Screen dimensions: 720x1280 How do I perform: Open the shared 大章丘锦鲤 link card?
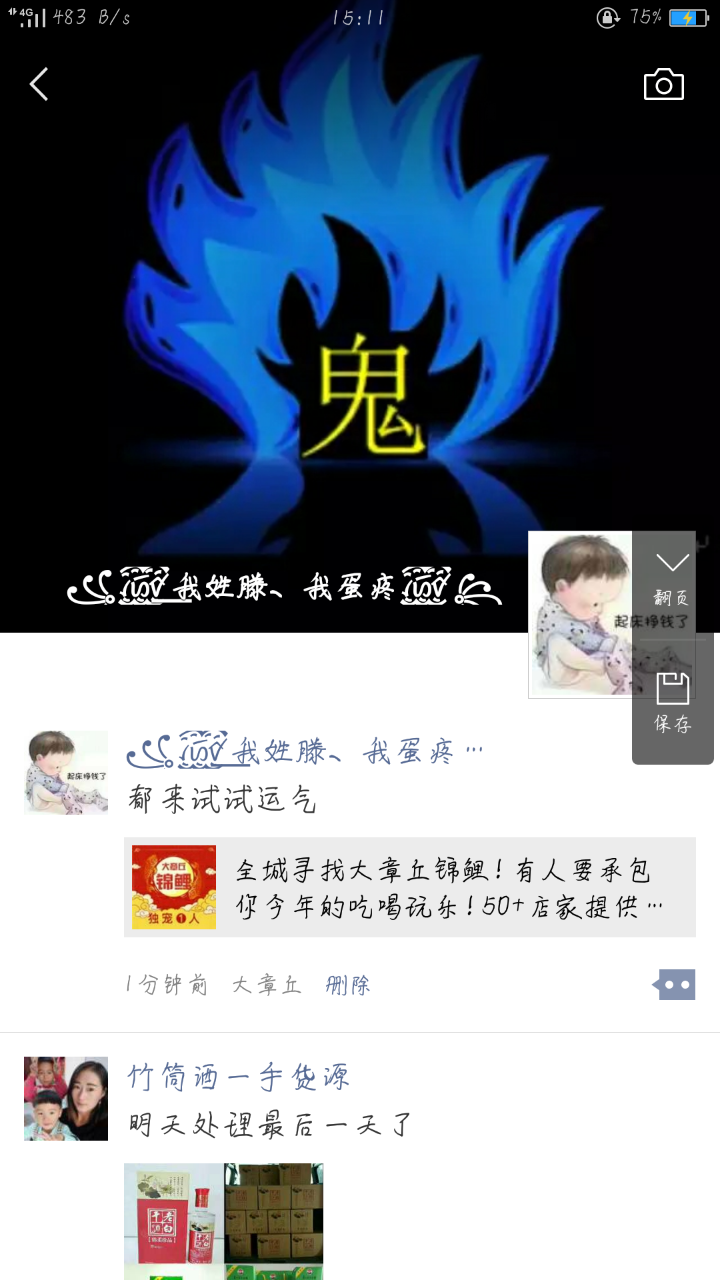(409, 887)
